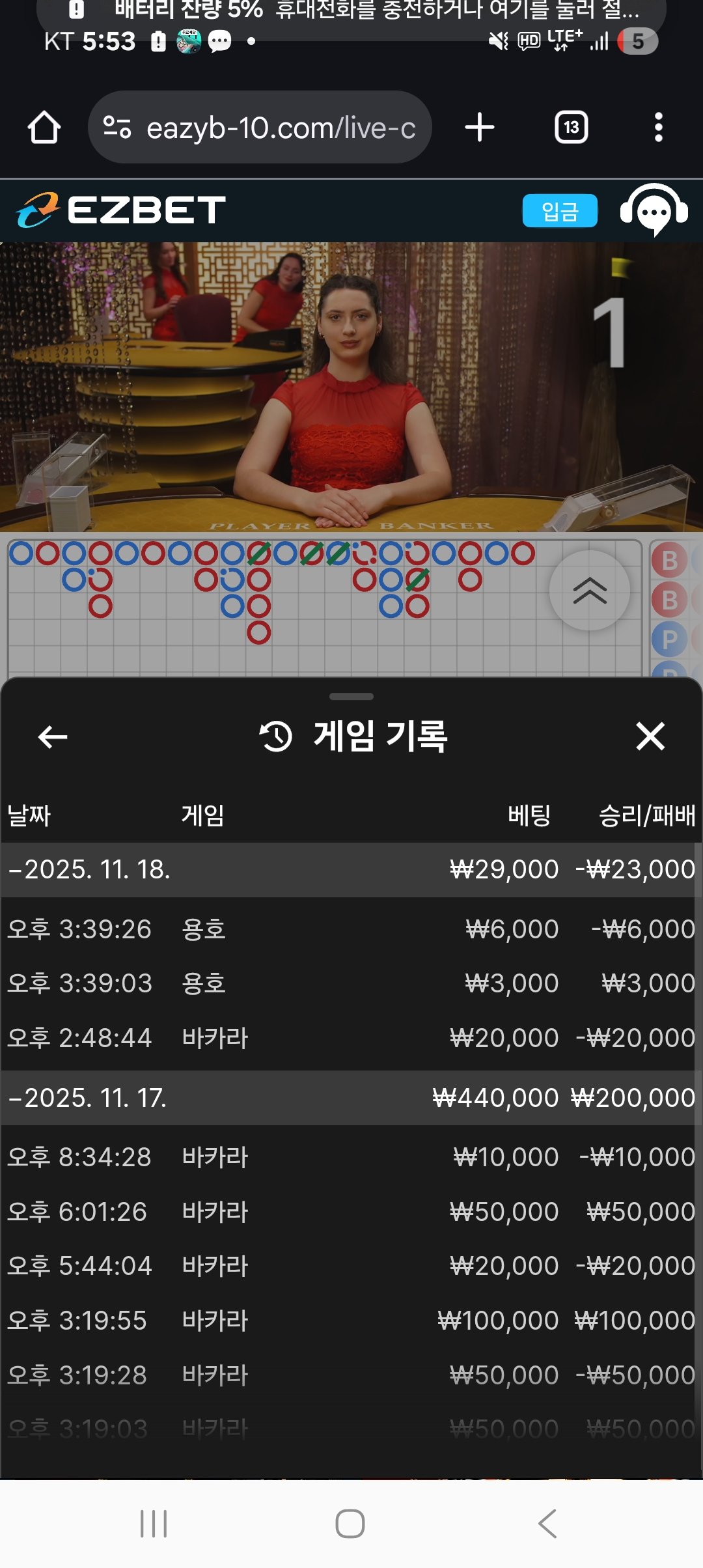
Task: Open the 오후 5:44:04 바카라 record
Action: 351,1267
